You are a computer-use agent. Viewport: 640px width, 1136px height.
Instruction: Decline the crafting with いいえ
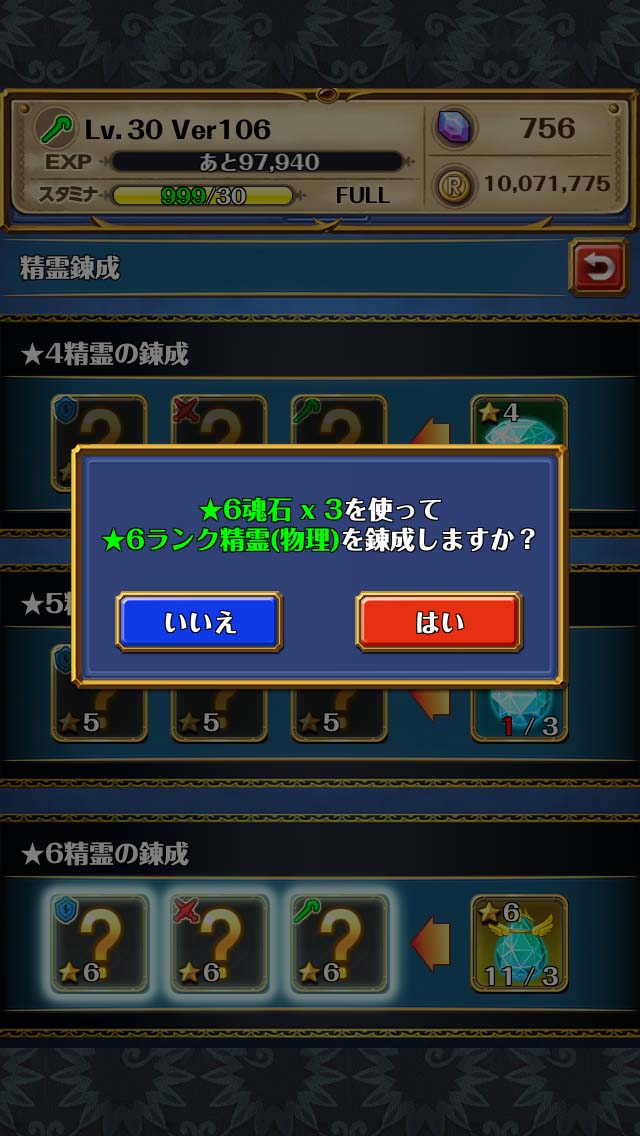(199, 622)
